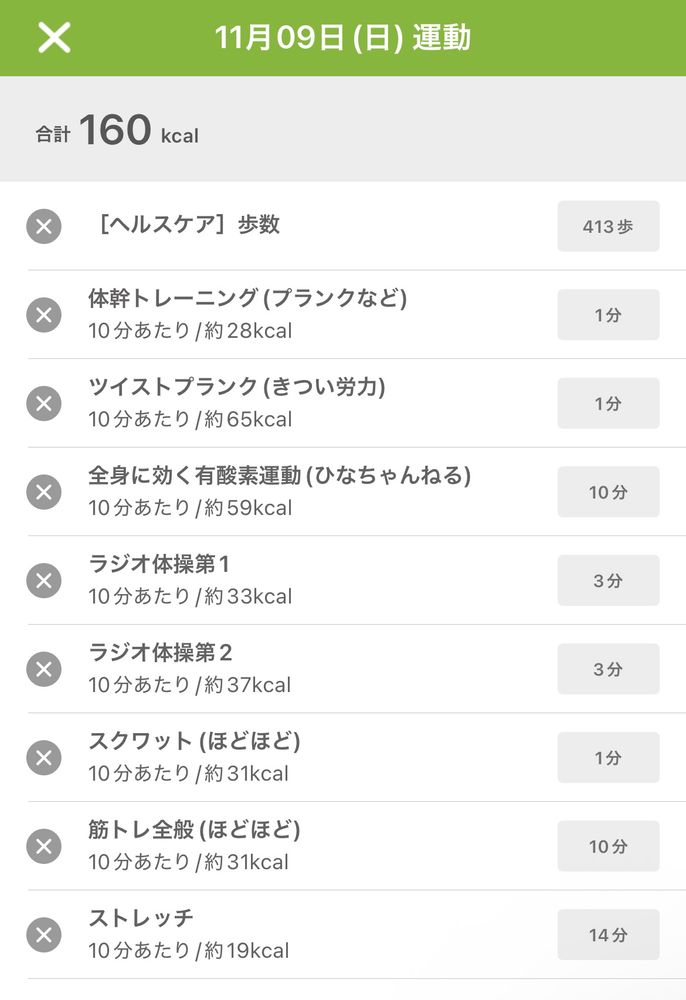Delete the ツイストプランク entry

pyautogui.click(x=43, y=403)
